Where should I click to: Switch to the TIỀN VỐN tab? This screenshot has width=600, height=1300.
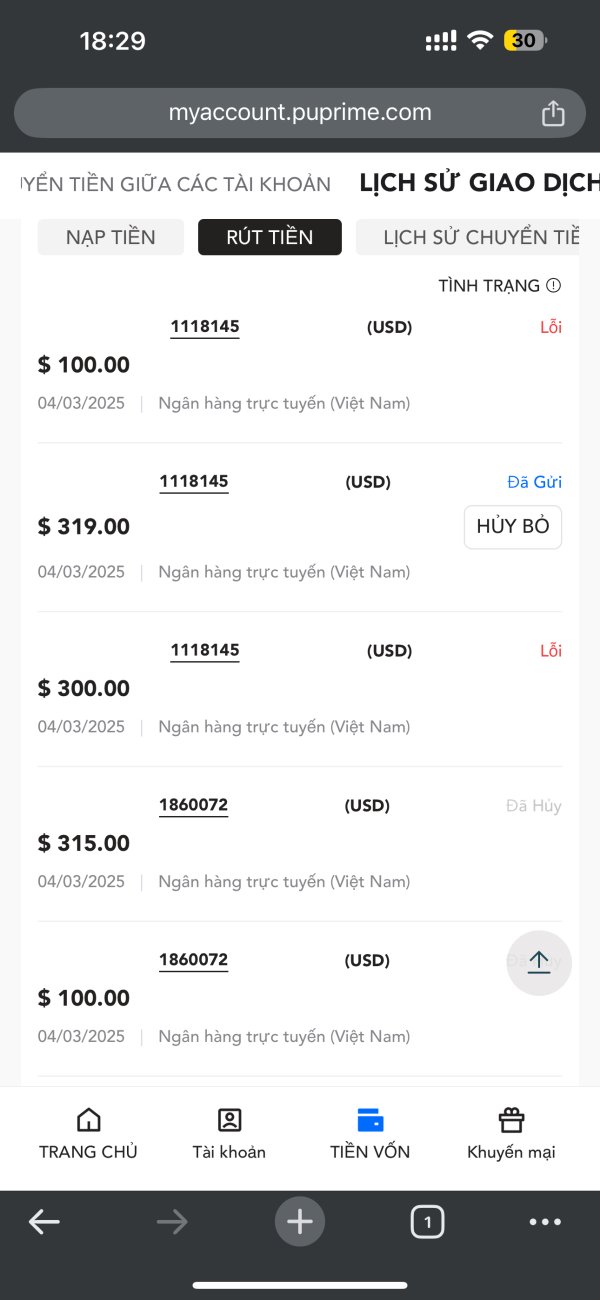point(370,1134)
